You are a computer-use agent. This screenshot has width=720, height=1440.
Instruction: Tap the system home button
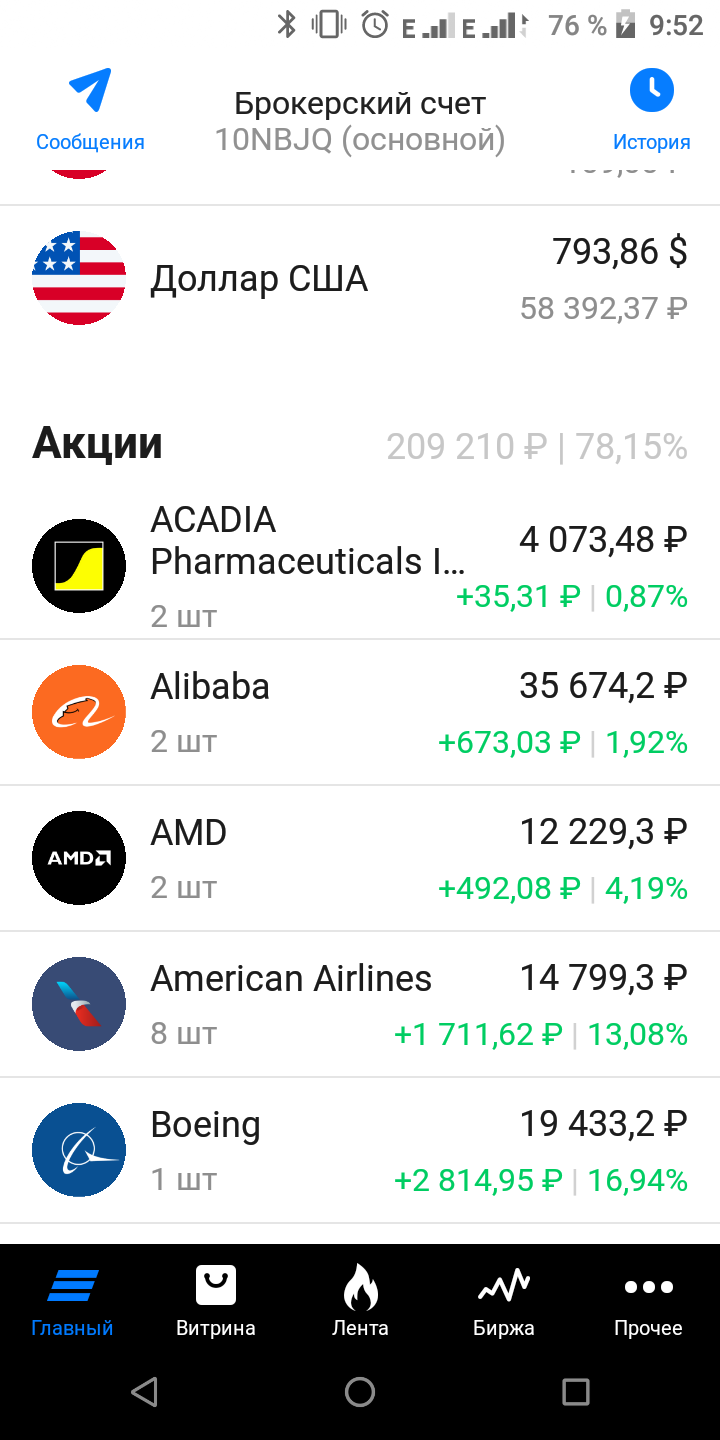click(x=360, y=1392)
